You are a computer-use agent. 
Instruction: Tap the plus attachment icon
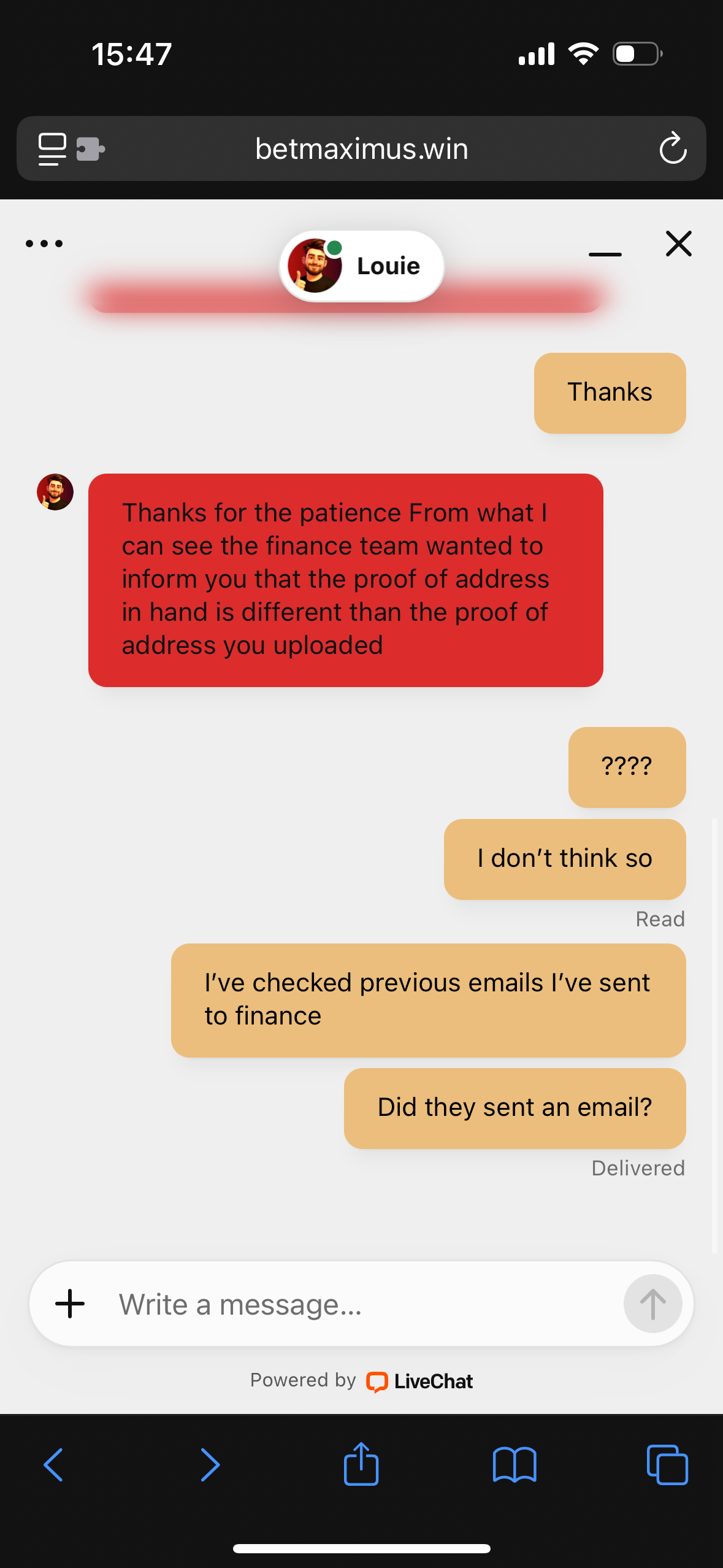point(70,1304)
